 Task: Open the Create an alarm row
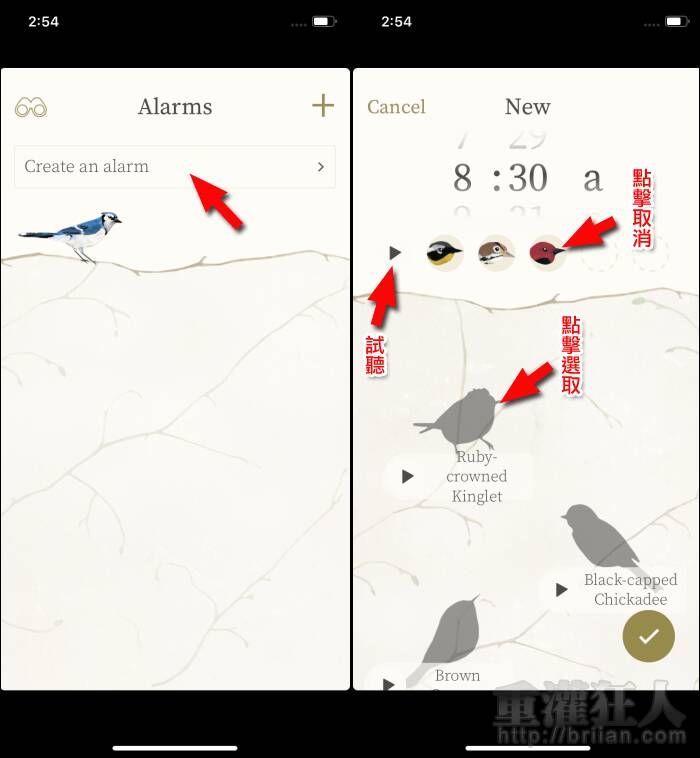pos(175,167)
